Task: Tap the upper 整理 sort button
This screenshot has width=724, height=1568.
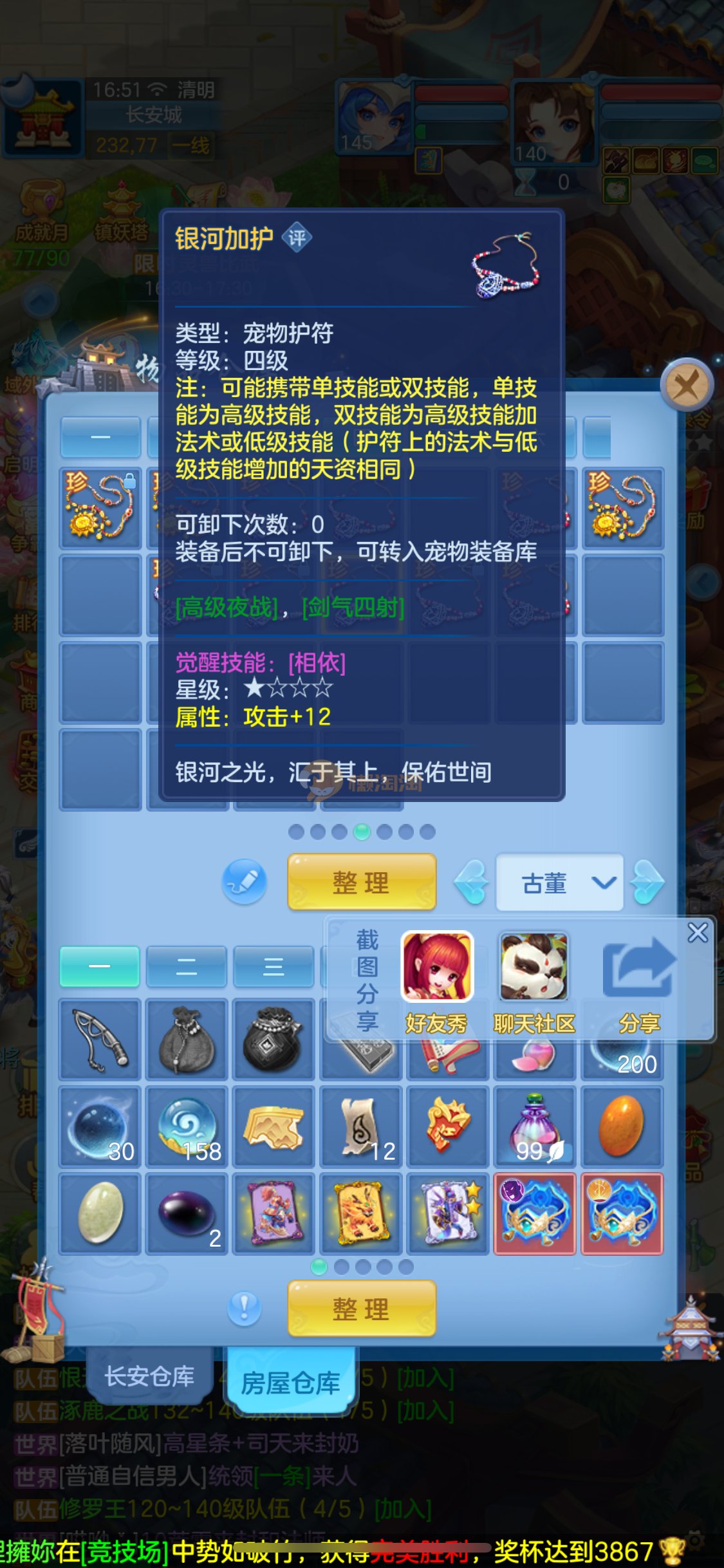Action: 361,882
